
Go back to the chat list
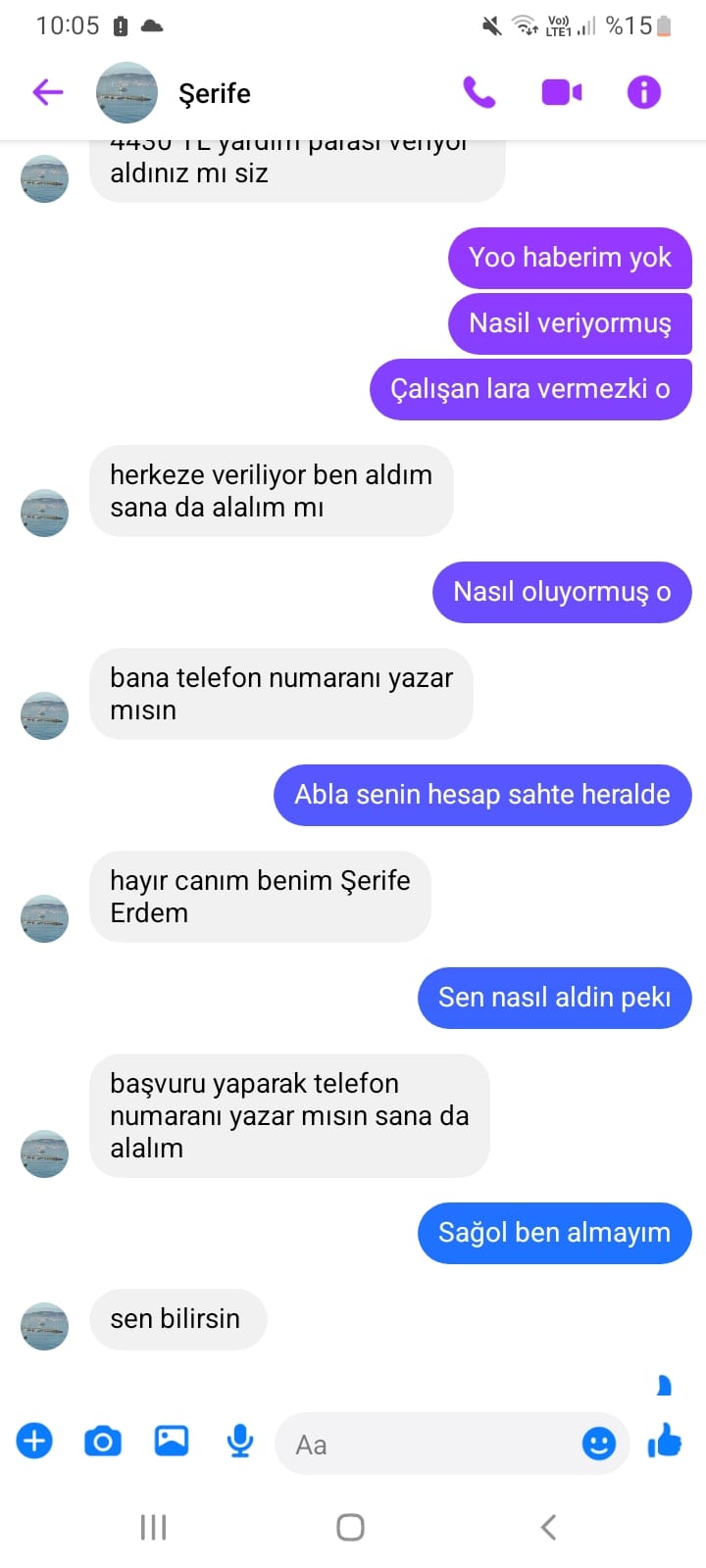(47, 93)
